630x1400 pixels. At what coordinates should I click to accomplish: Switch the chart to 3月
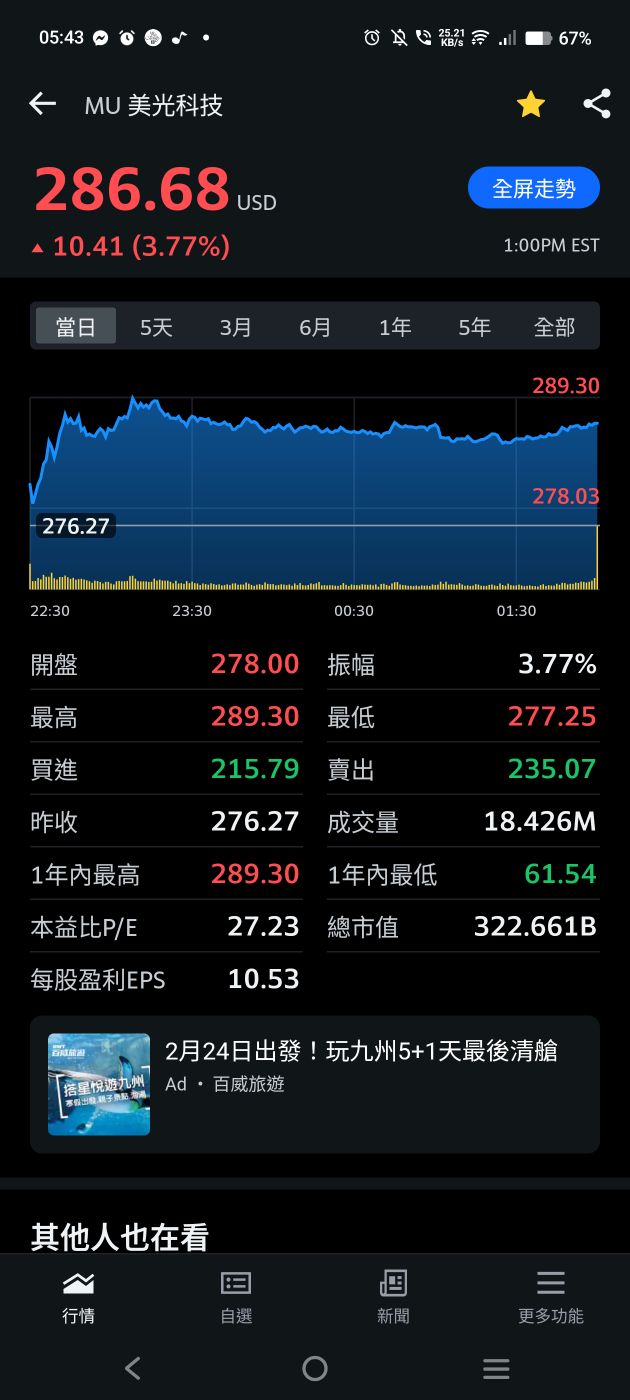(236, 327)
